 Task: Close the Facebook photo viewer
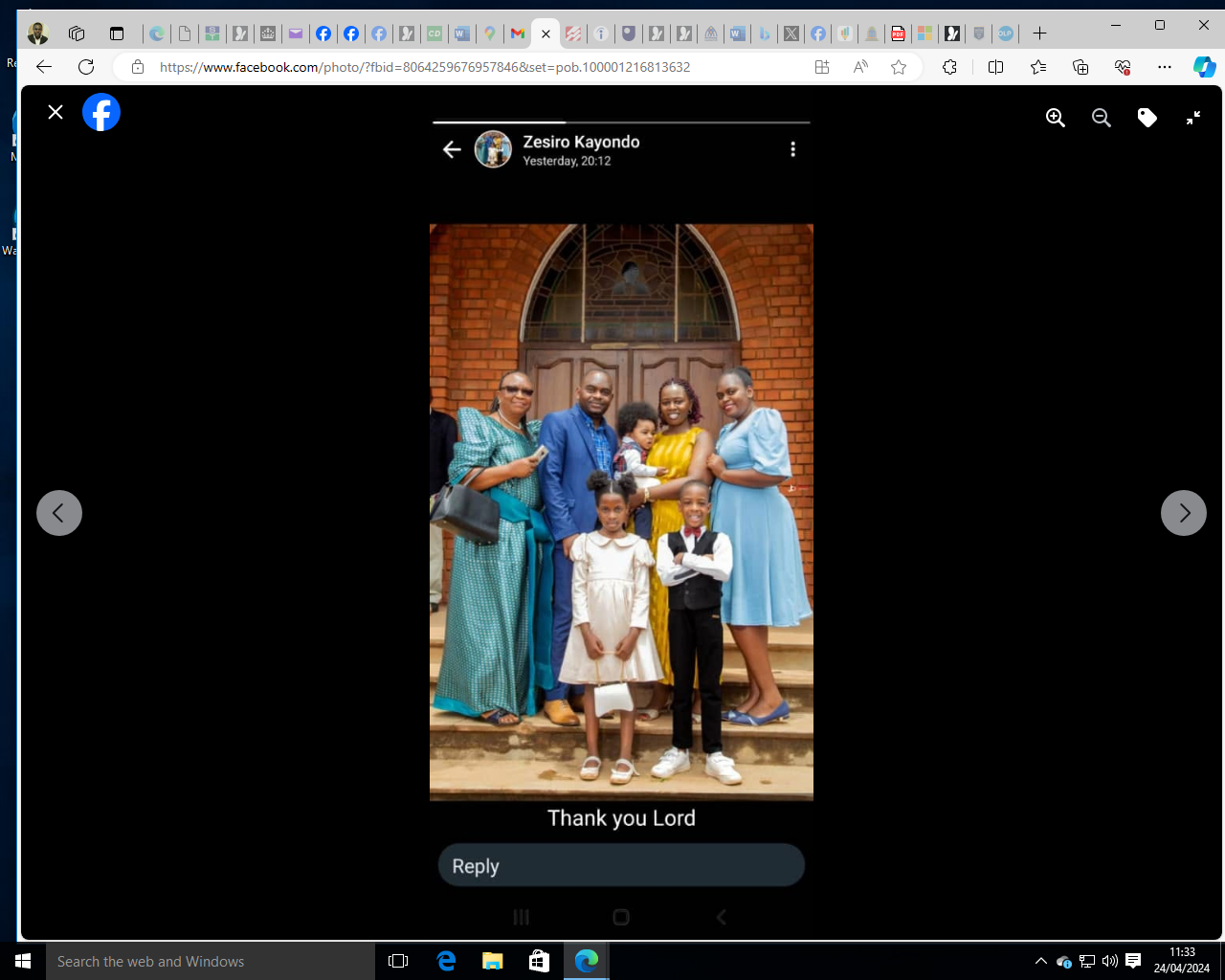point(56,113)
